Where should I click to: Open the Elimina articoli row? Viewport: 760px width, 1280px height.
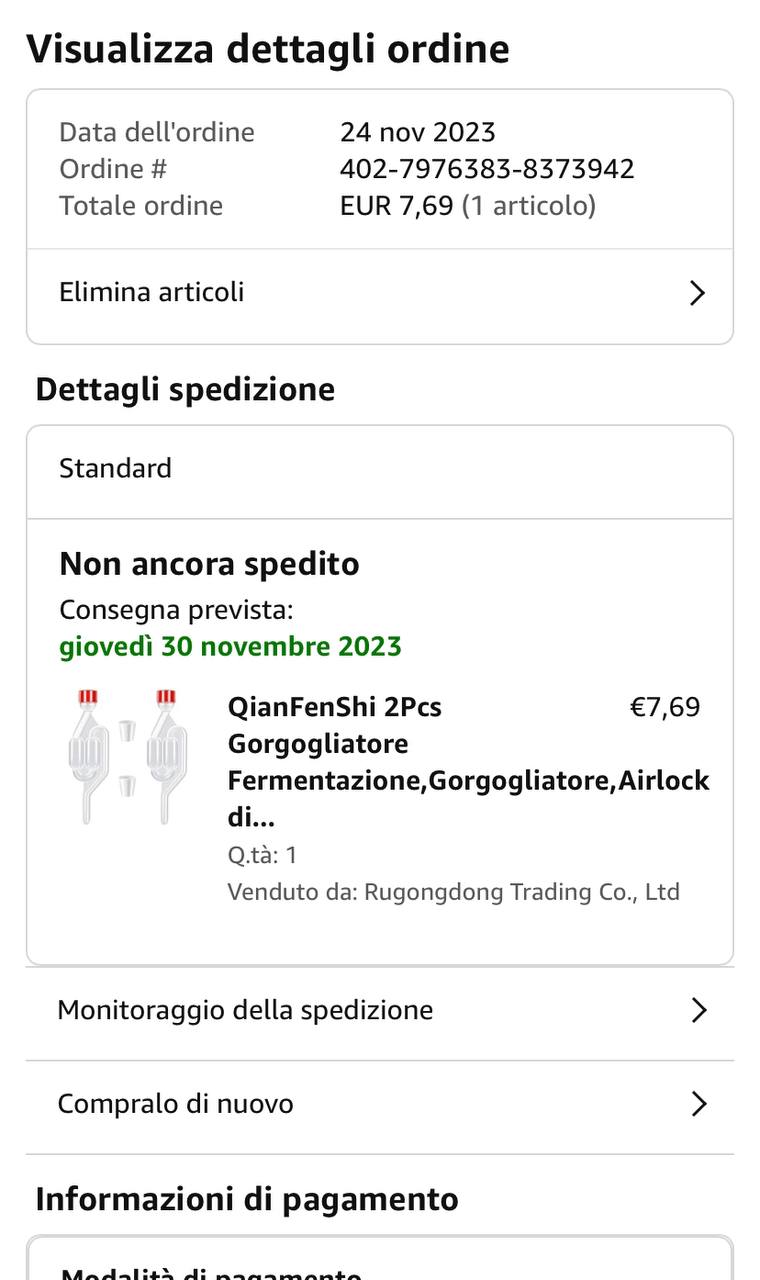click(379, 293)
